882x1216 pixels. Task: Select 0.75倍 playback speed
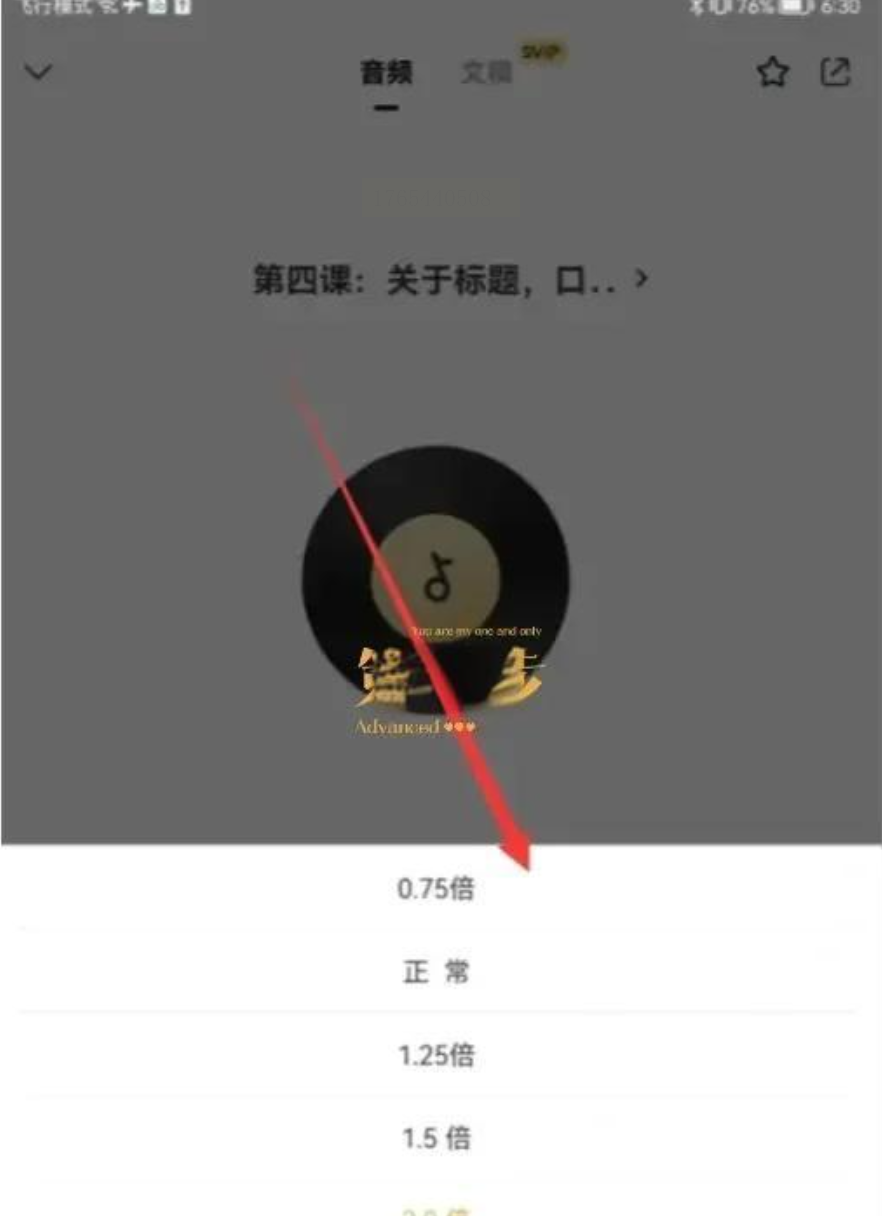435,889
